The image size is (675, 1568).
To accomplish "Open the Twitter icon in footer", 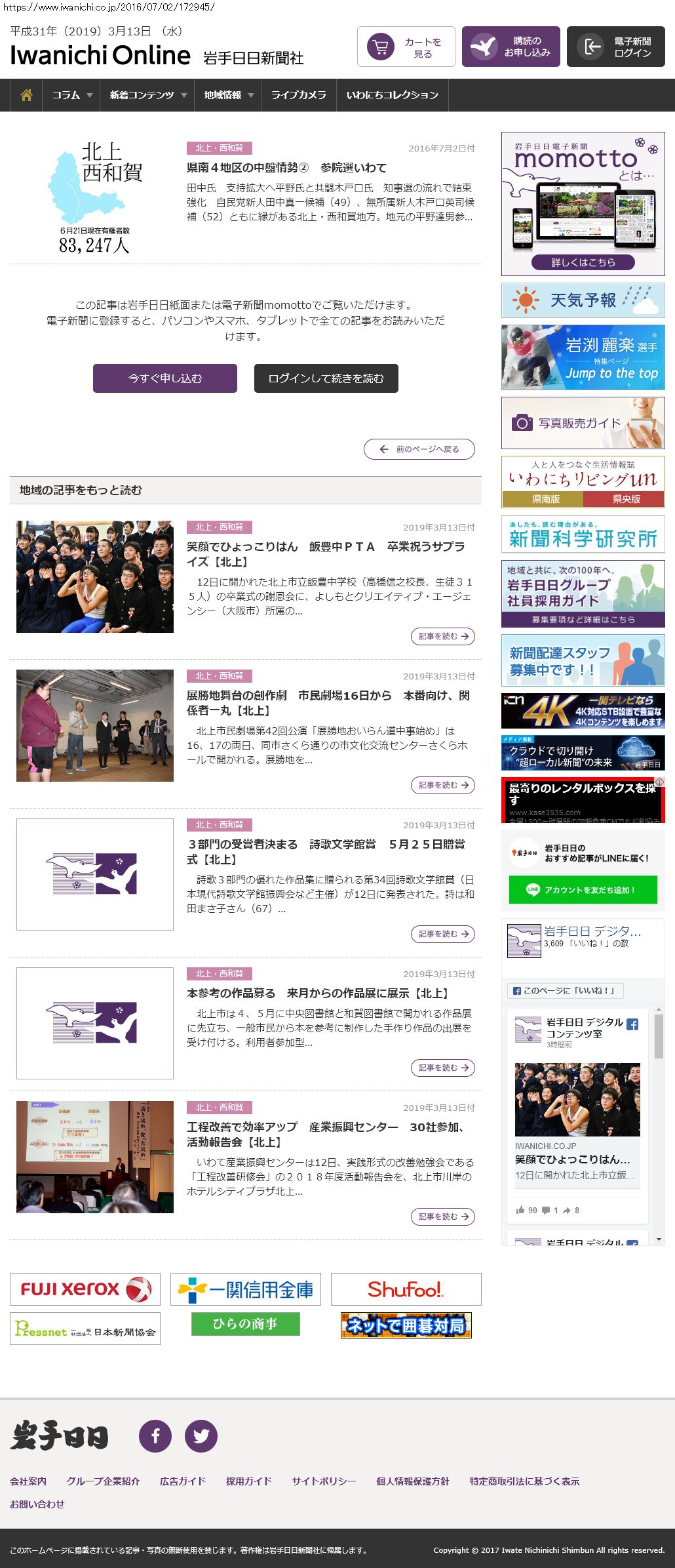I will click(x=201, y=1436).
